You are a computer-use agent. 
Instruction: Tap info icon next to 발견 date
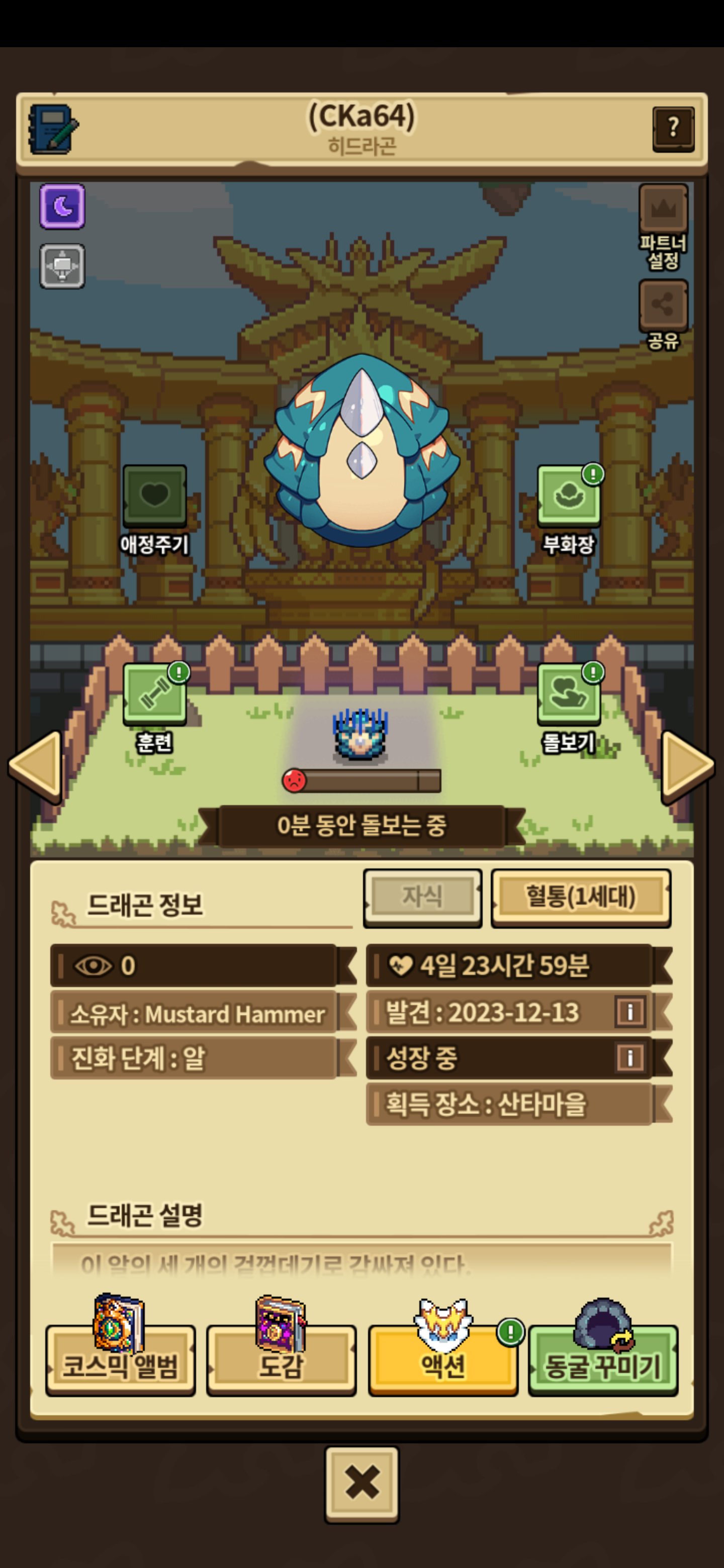[629, 1012]
